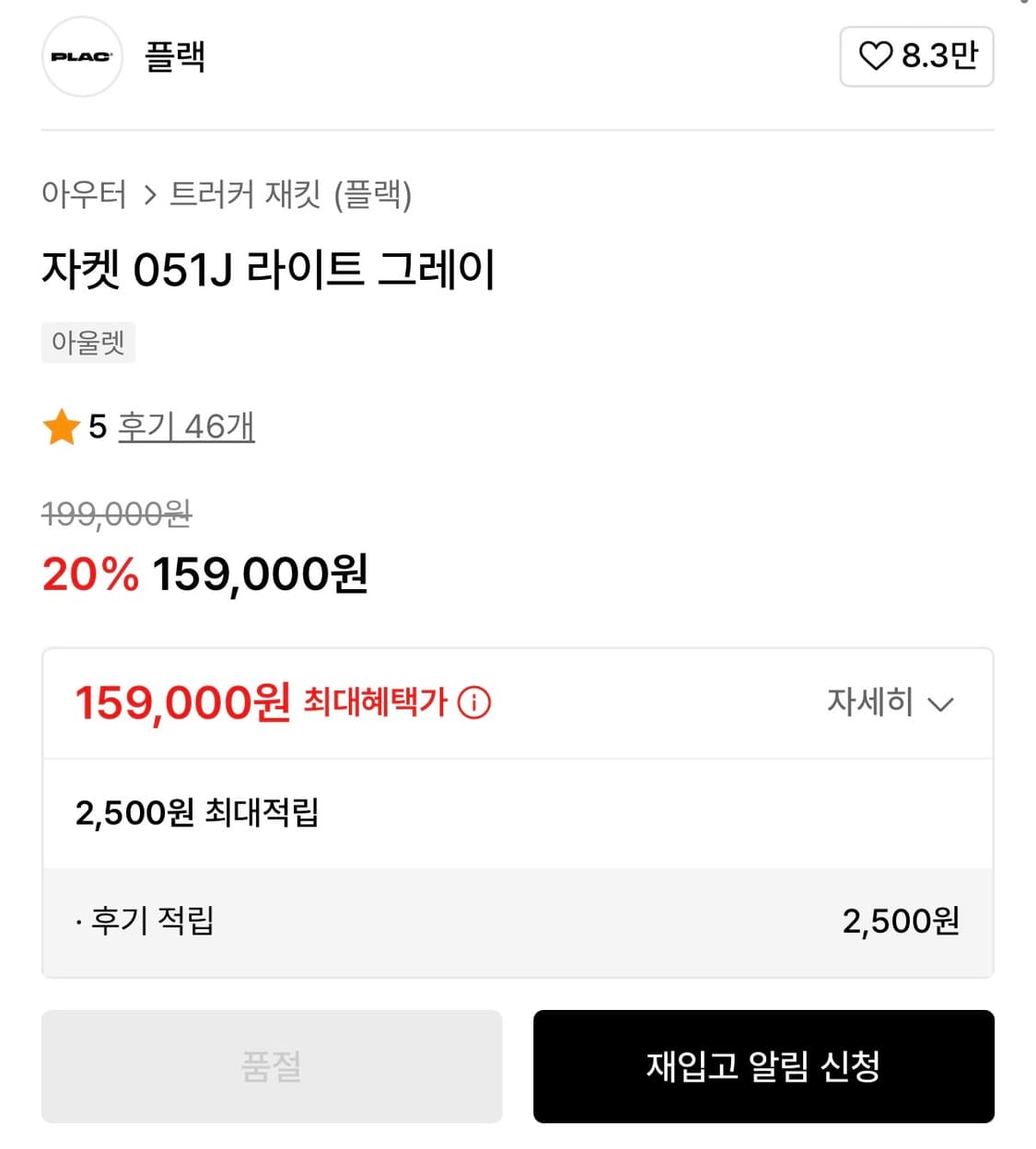Tap the star rating icon

click(x=62, y=426)
